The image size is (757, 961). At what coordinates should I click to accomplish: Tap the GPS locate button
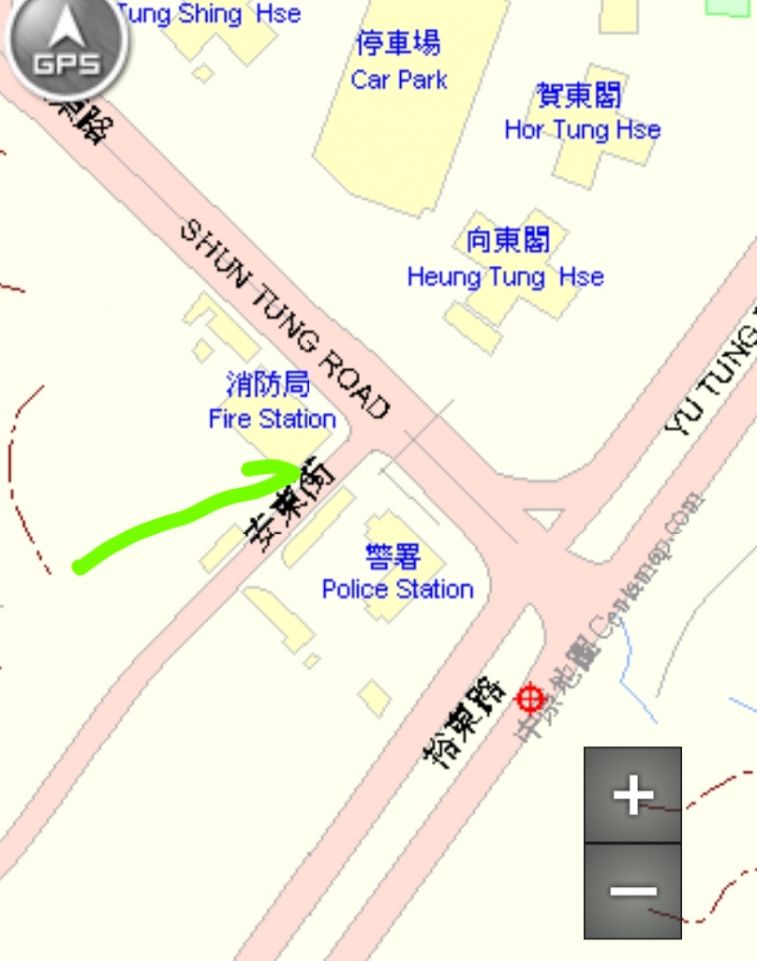pos(66,45)
